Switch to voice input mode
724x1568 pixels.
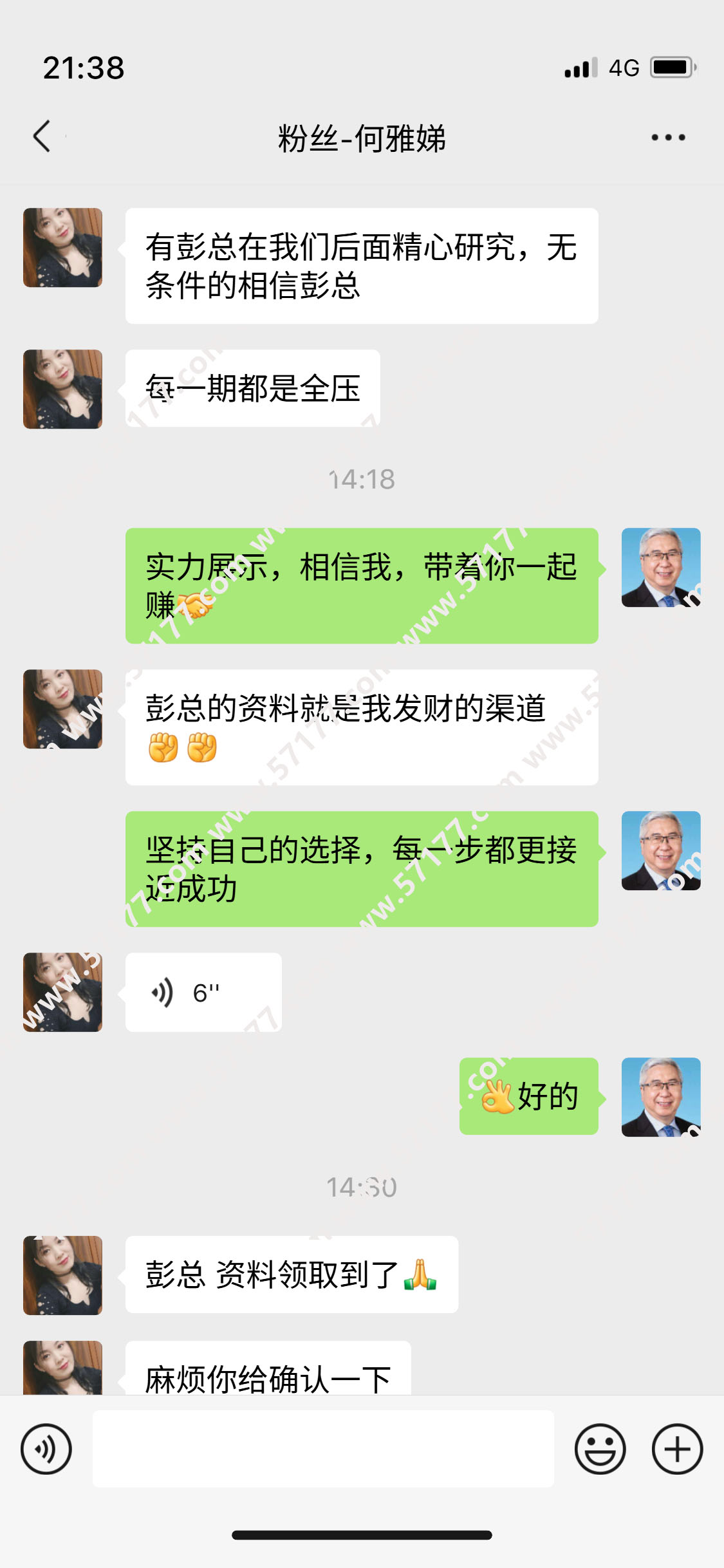pyautogui.click(x=46, y=1449)
